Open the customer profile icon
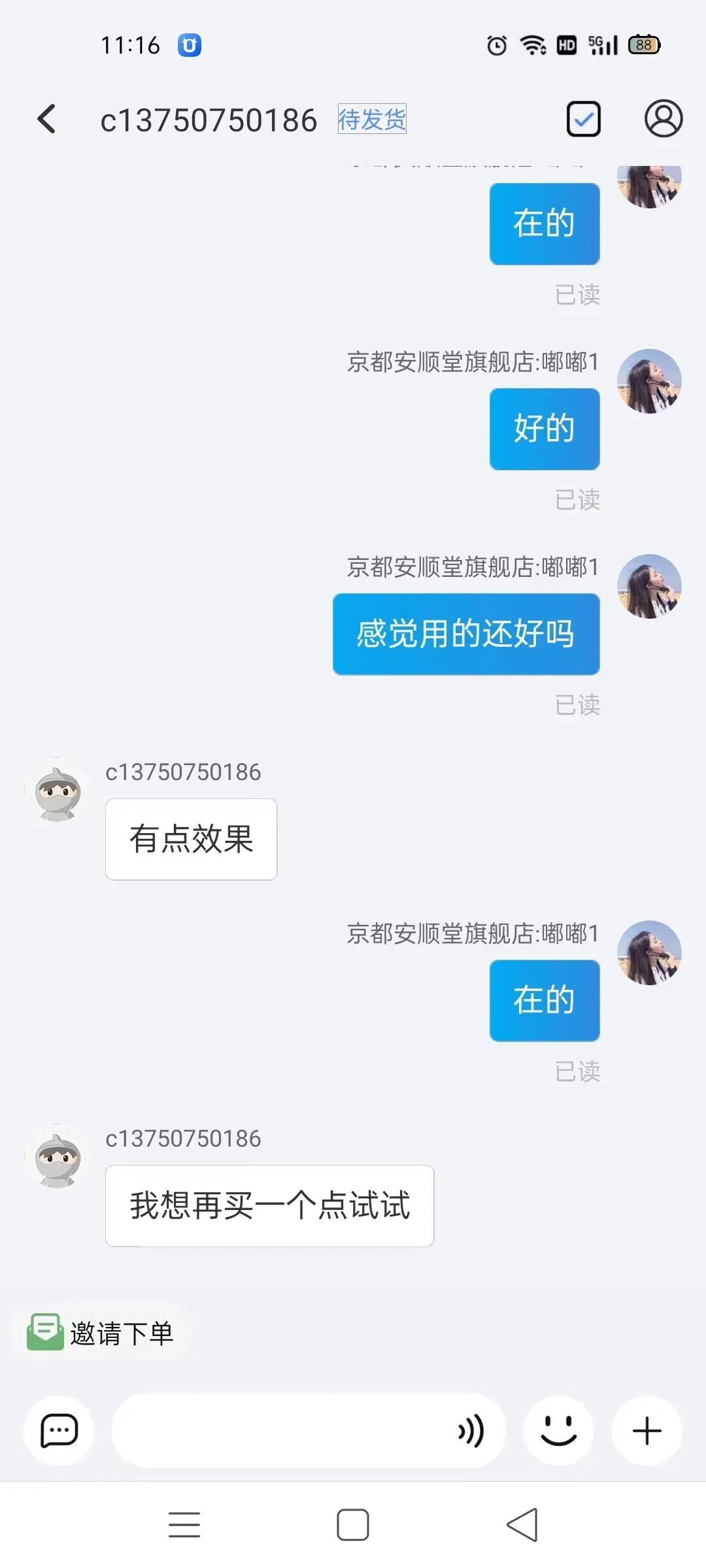Image resolution: width=706 pixels, height=1568 pixels. pyautogui.click(x=663, y=120)
